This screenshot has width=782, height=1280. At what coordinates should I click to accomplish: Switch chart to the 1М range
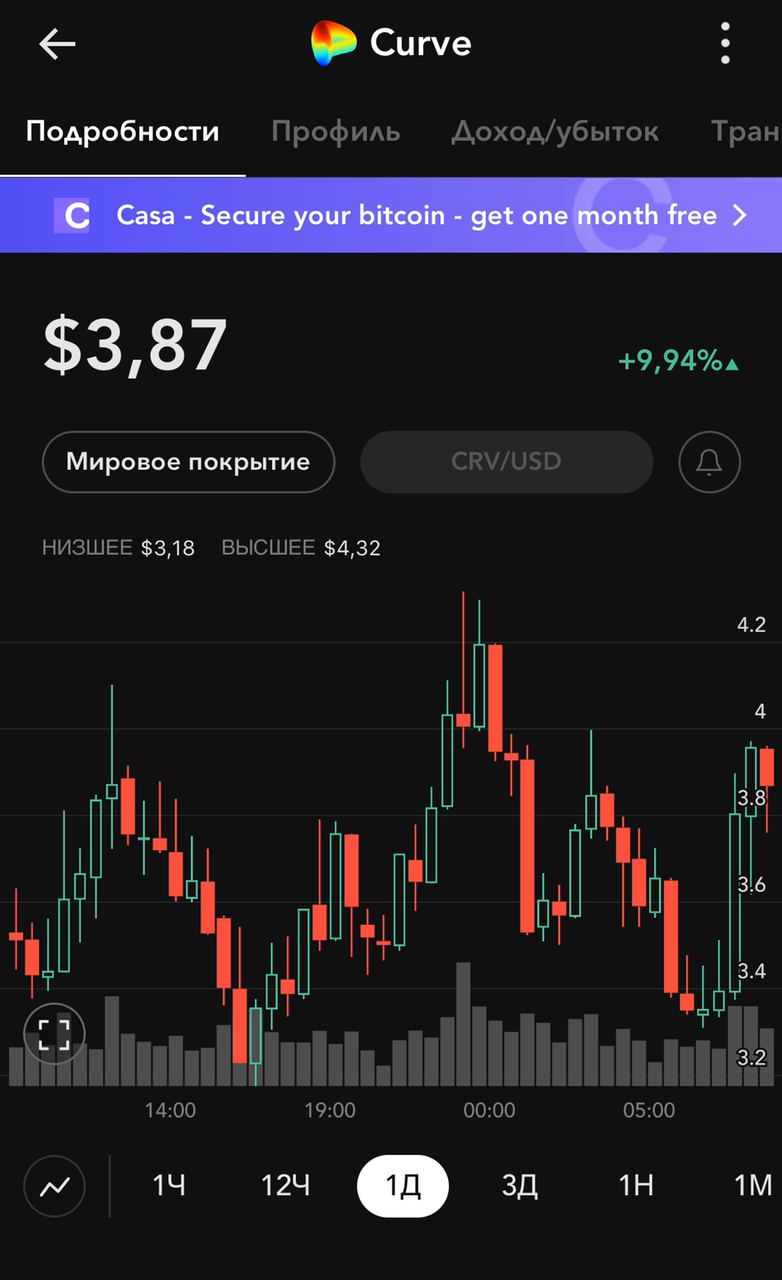(x=752, y=1186)
